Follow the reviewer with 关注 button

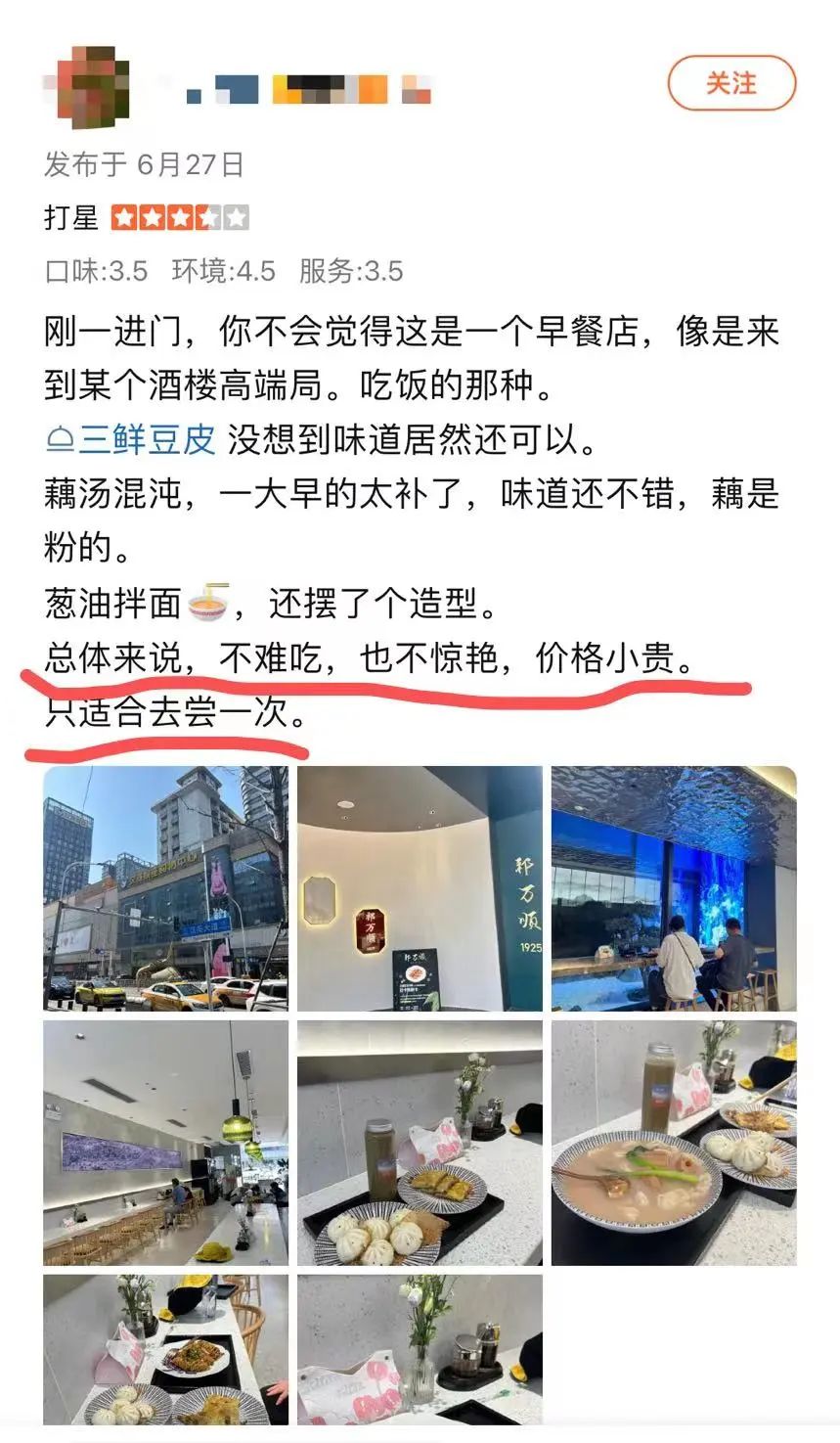730,84
